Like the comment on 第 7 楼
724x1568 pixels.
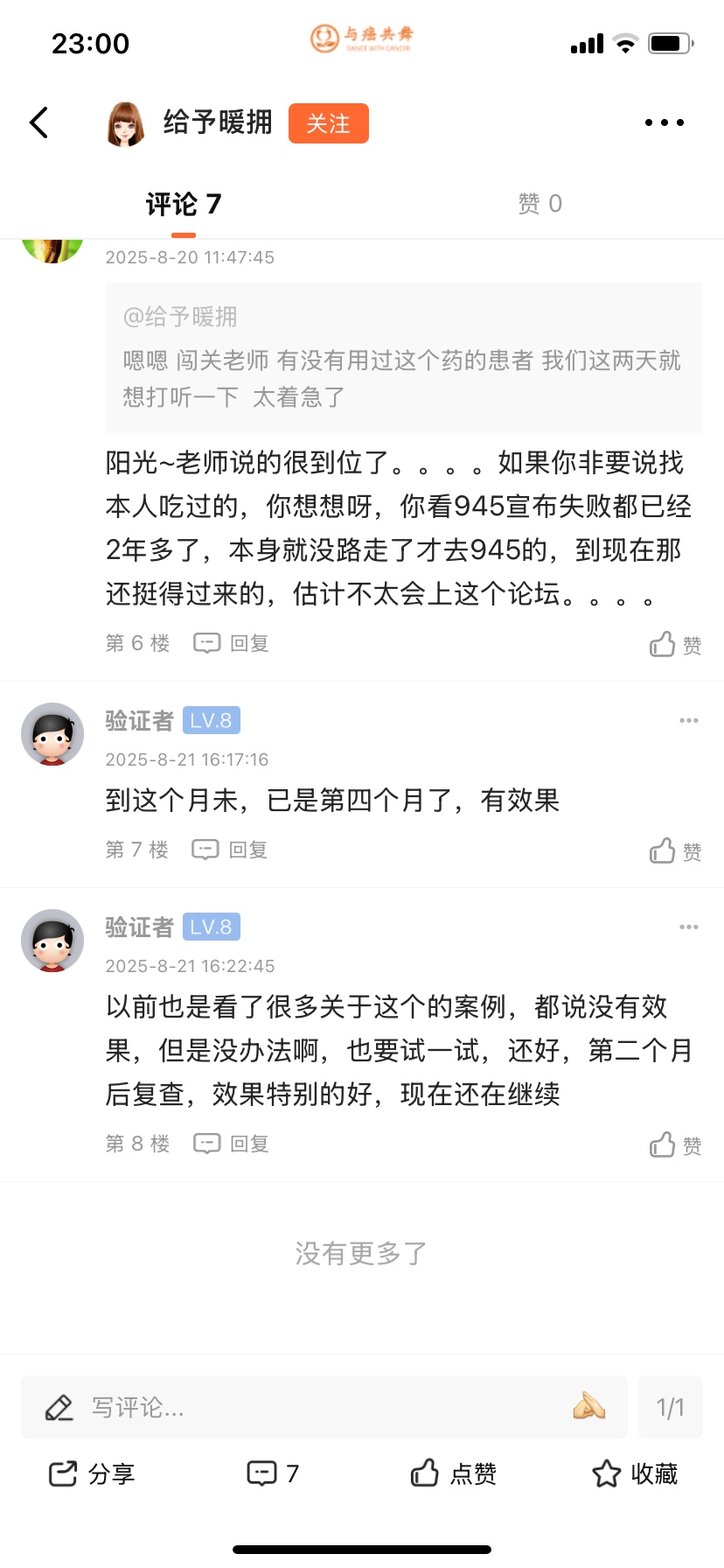(x=675, y=851)
